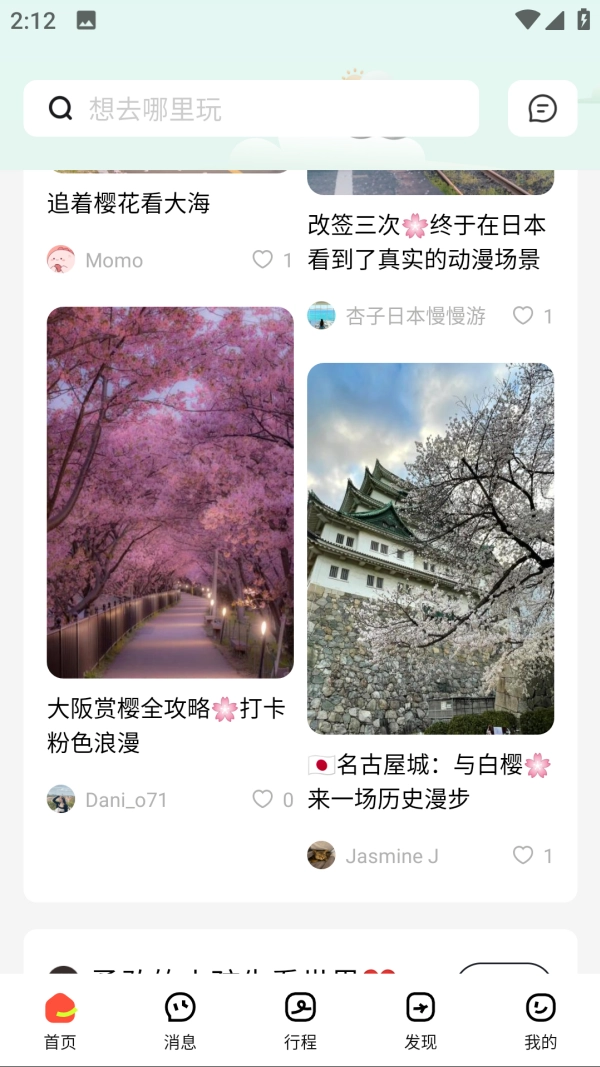
Task: Like 杏子日本慢慢游's post
Action: pos(523,316)
